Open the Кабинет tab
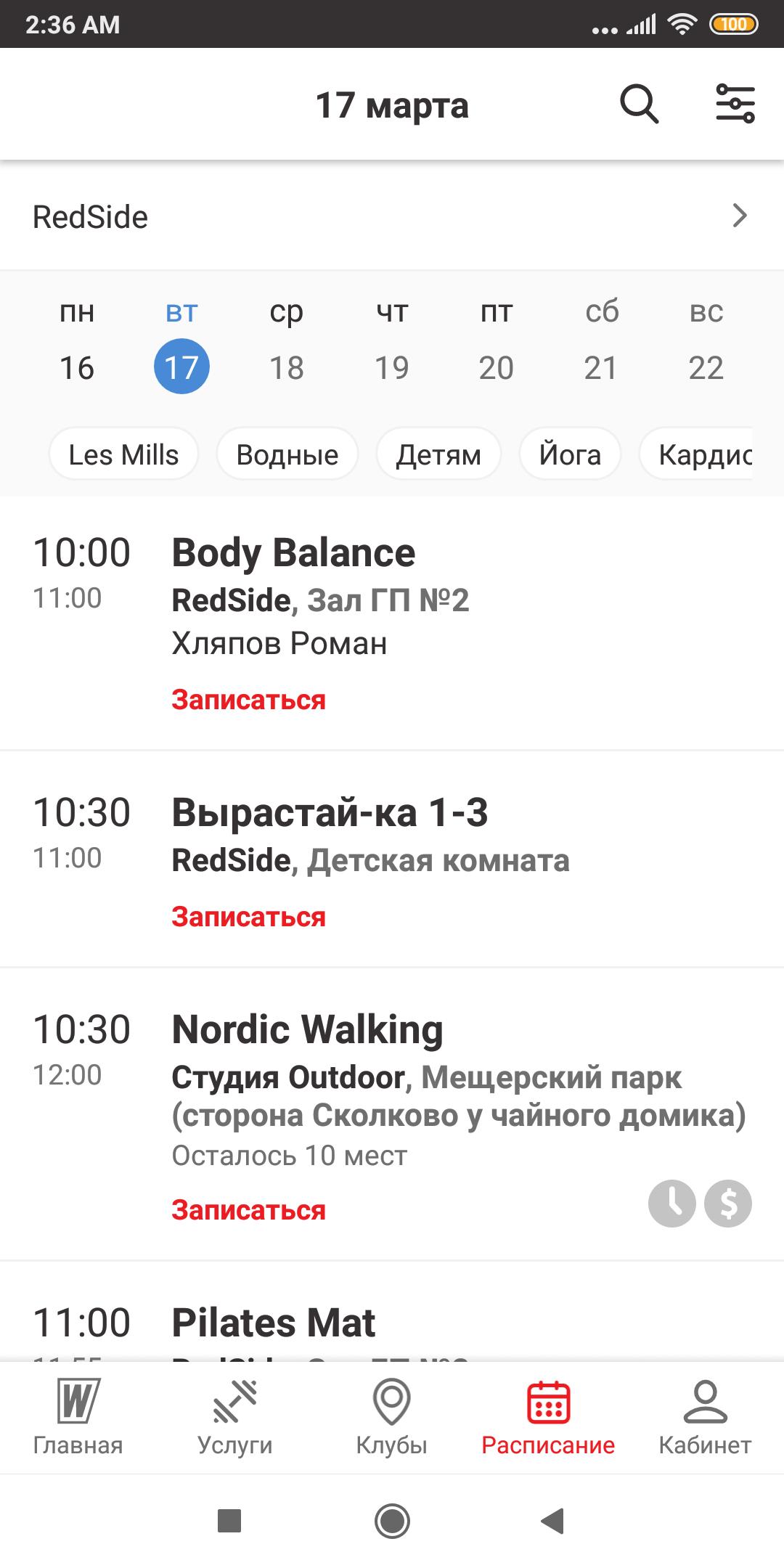This screenshot has width=784, height=1568. pos(705,1418)
